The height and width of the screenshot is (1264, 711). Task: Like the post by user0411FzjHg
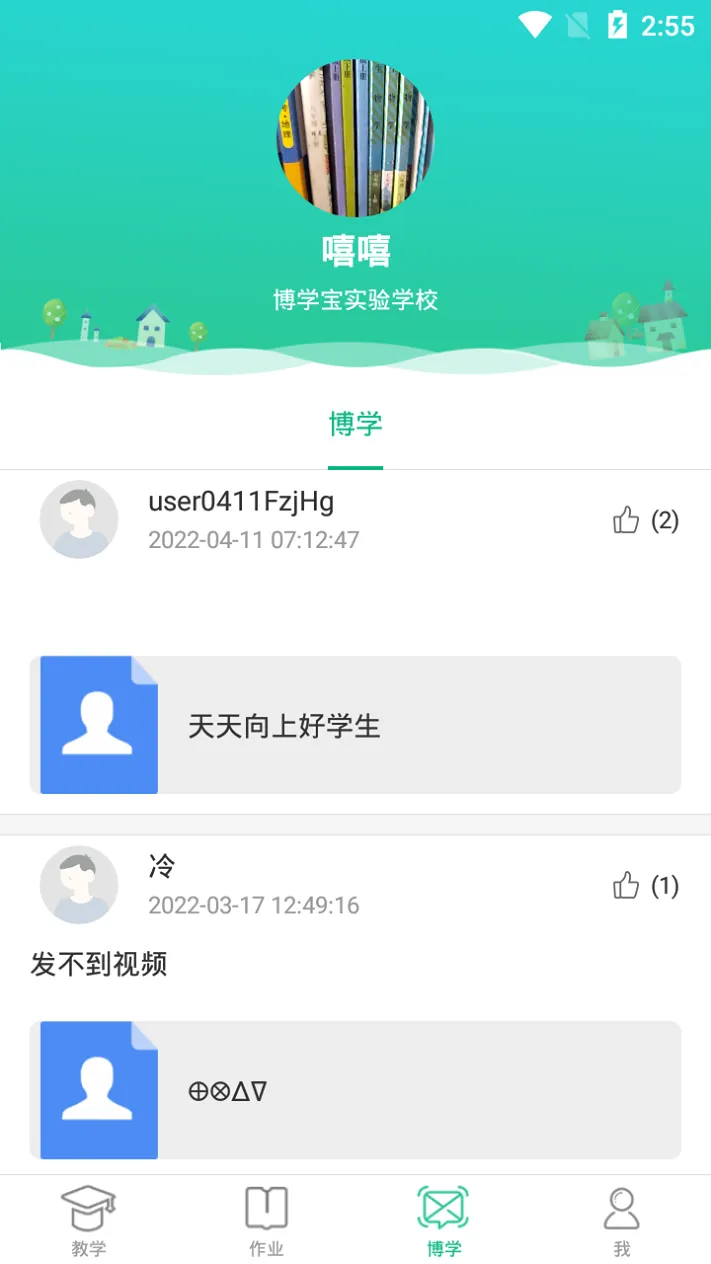coord(627,520)
